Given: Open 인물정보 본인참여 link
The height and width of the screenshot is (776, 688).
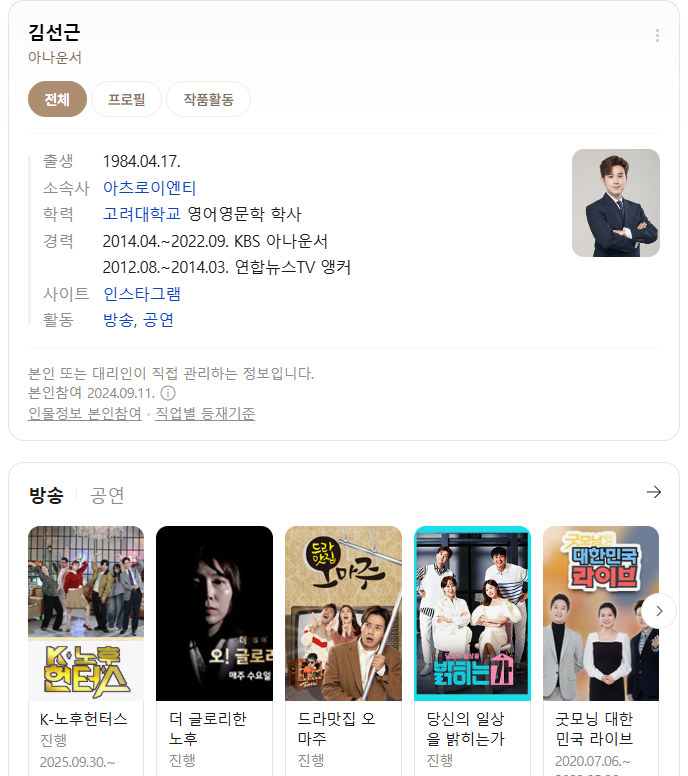Looking at the screenshot, I should coord(84,413).
